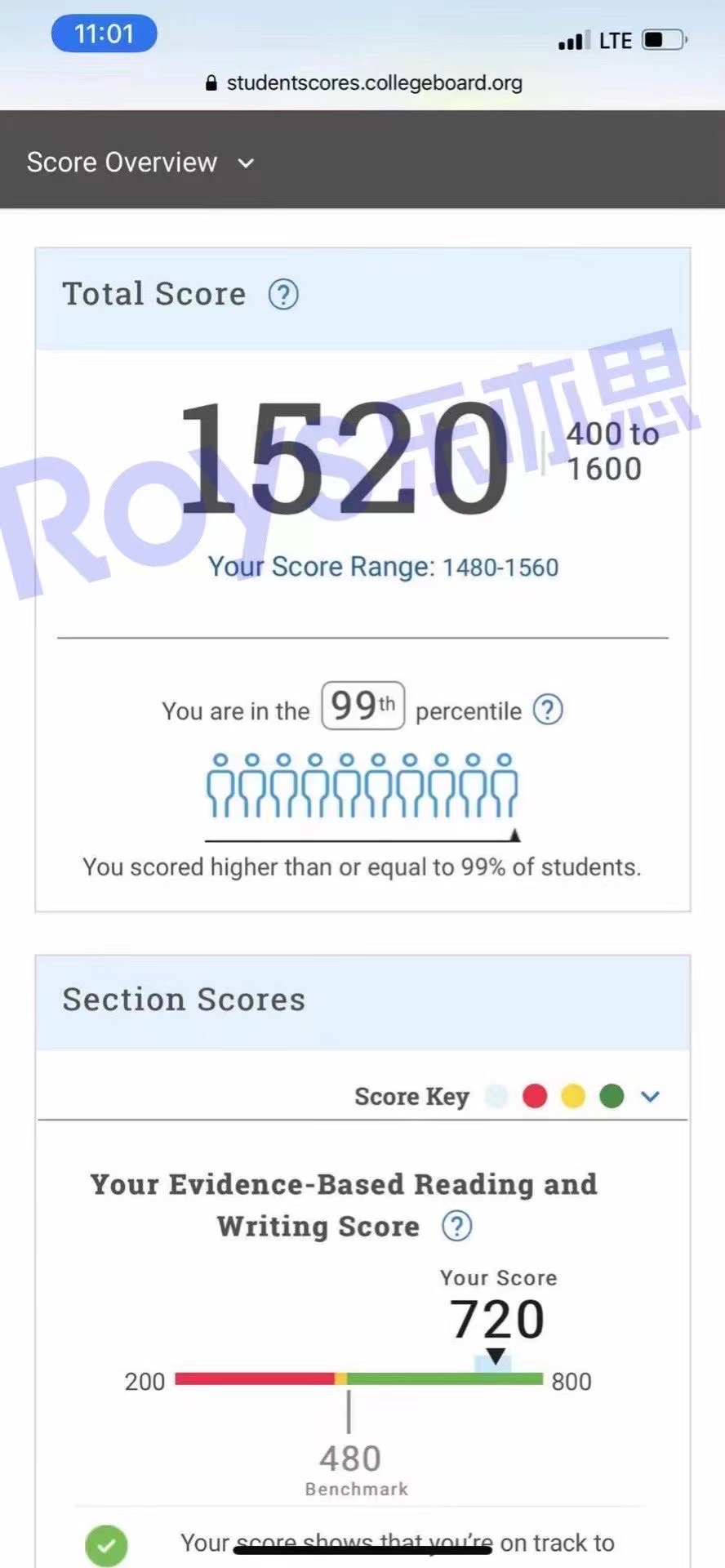
Task: Open the Score Overview dropdown
Action: (x=140, y=163)
